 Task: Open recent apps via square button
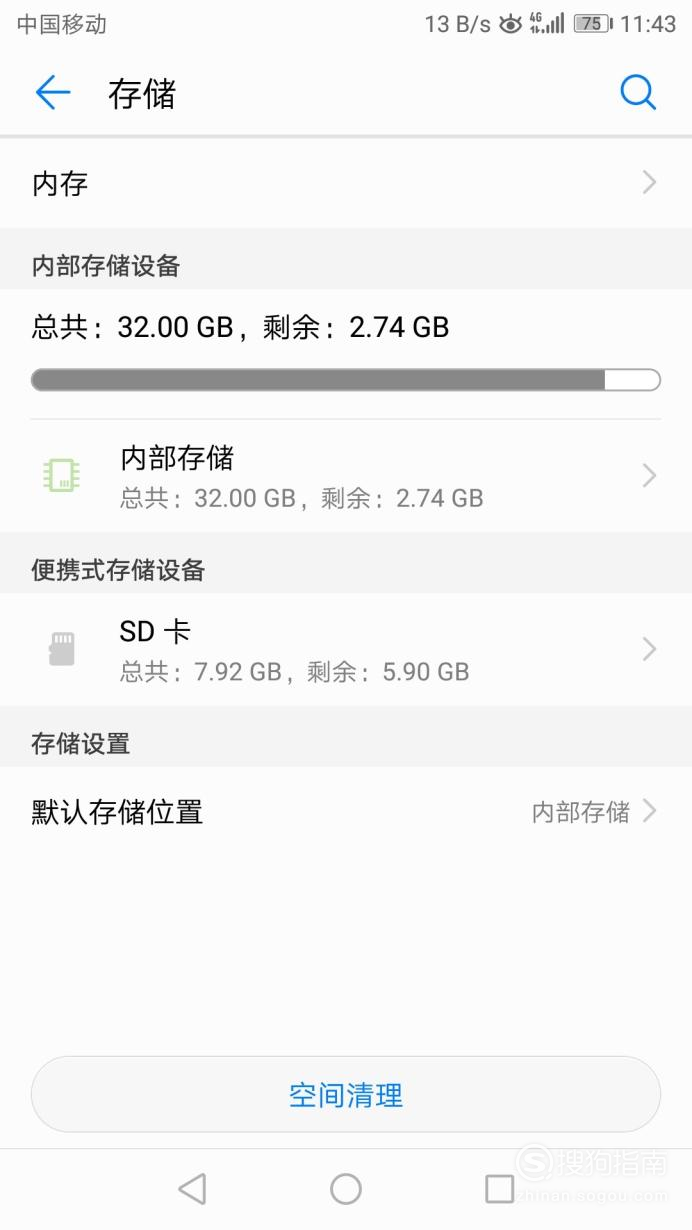499,1189
